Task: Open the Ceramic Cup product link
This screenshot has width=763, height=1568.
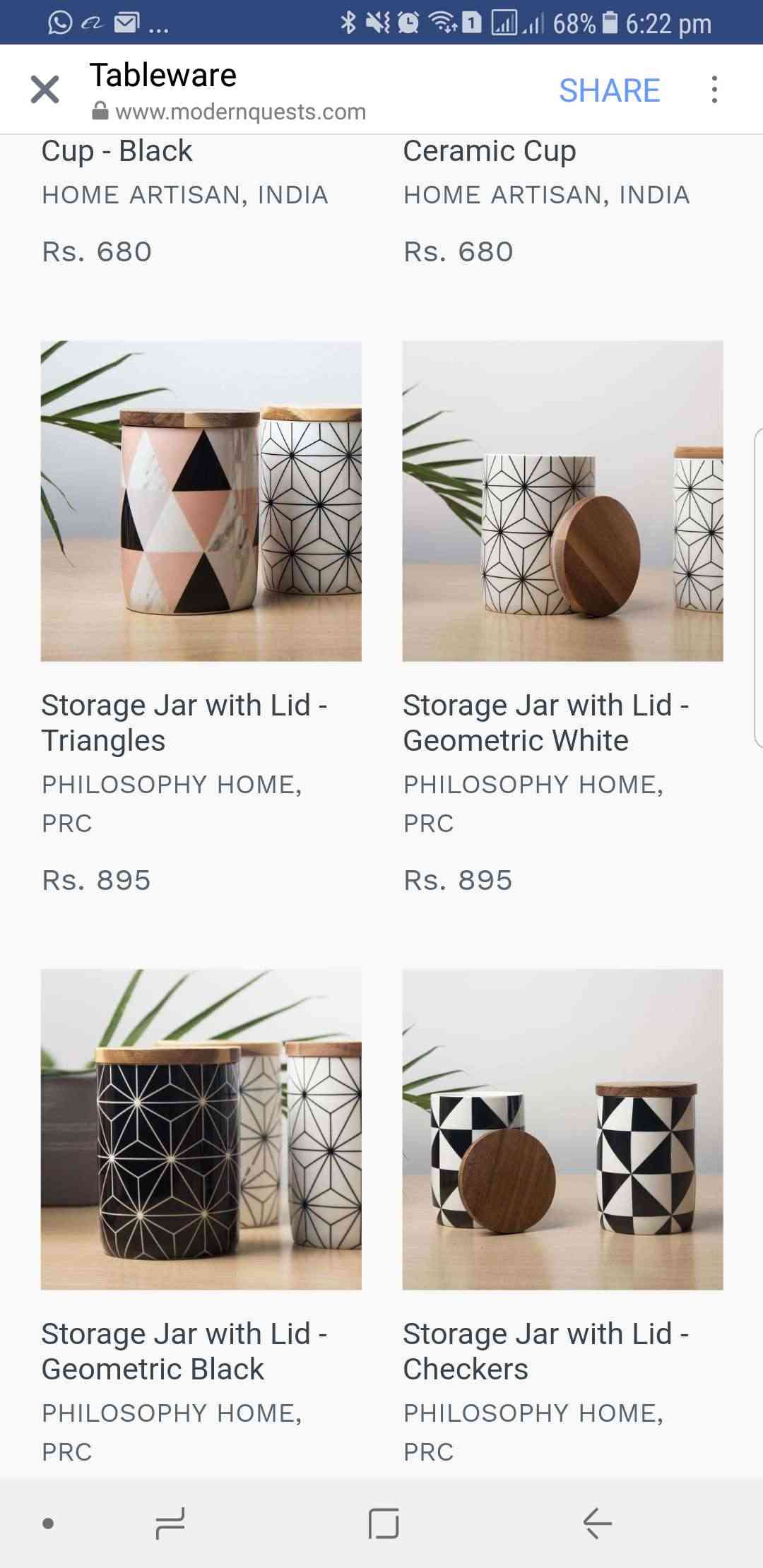Action: (x=490, y=151)
